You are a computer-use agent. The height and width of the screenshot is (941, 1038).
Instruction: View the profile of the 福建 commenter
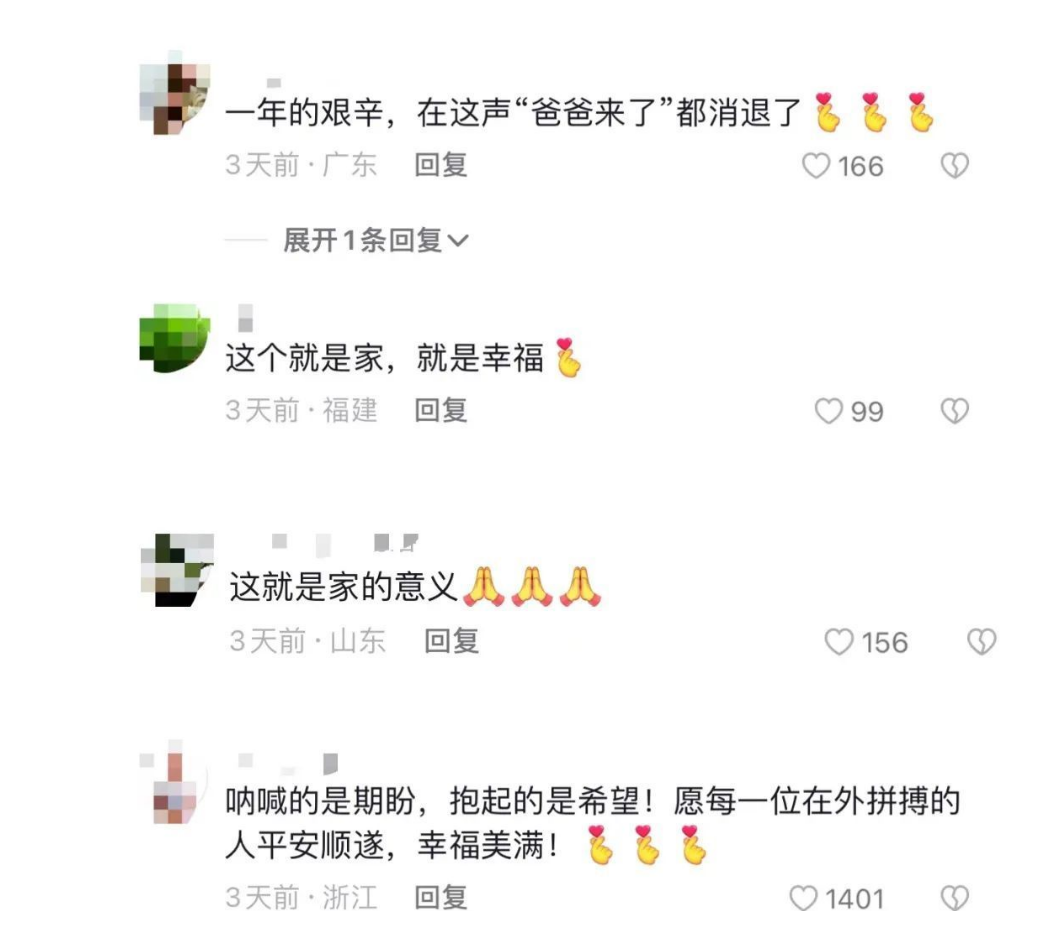(175, 339)
